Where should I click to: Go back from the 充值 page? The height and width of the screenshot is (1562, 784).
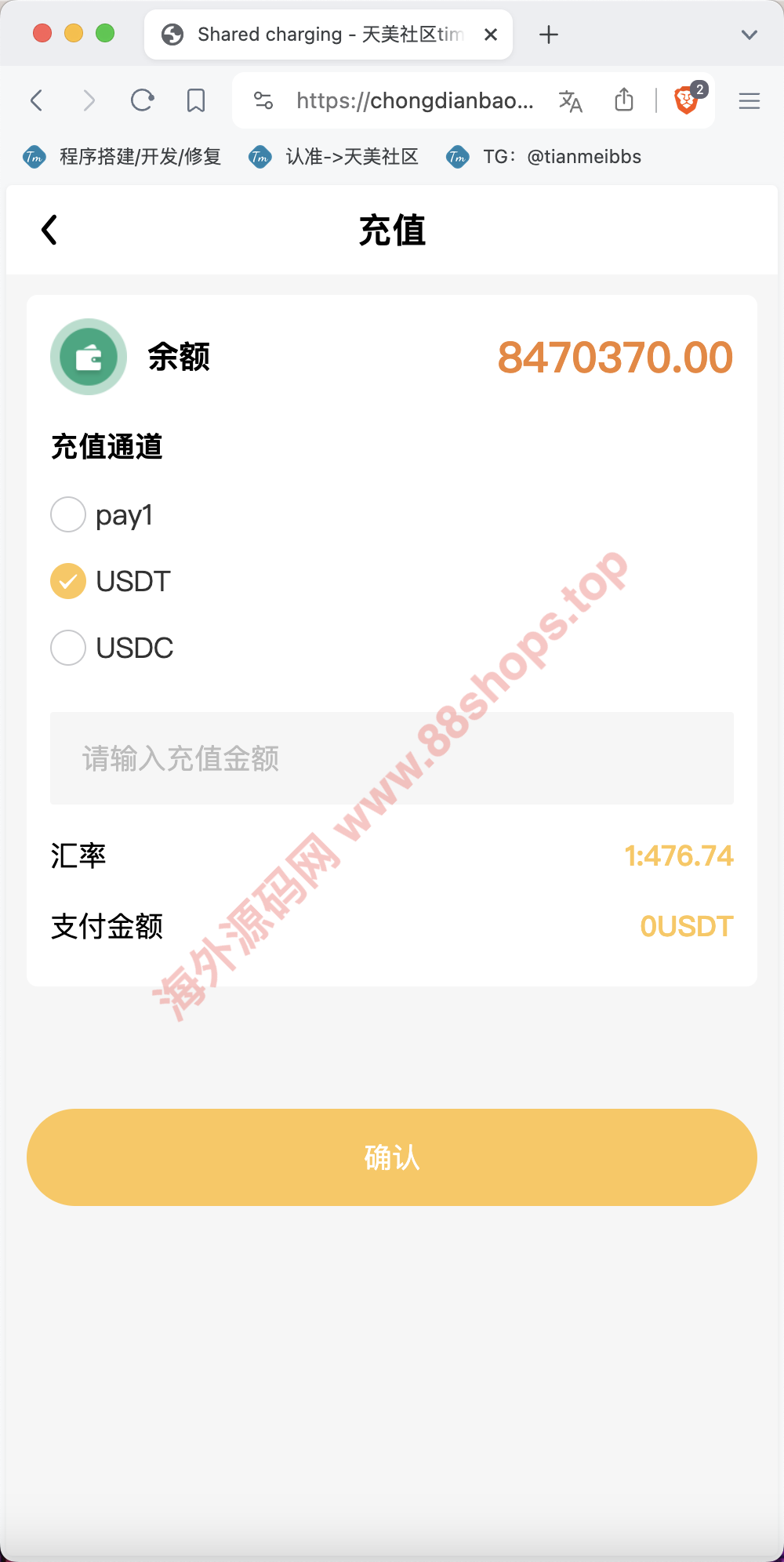click(x=49, y=230)
